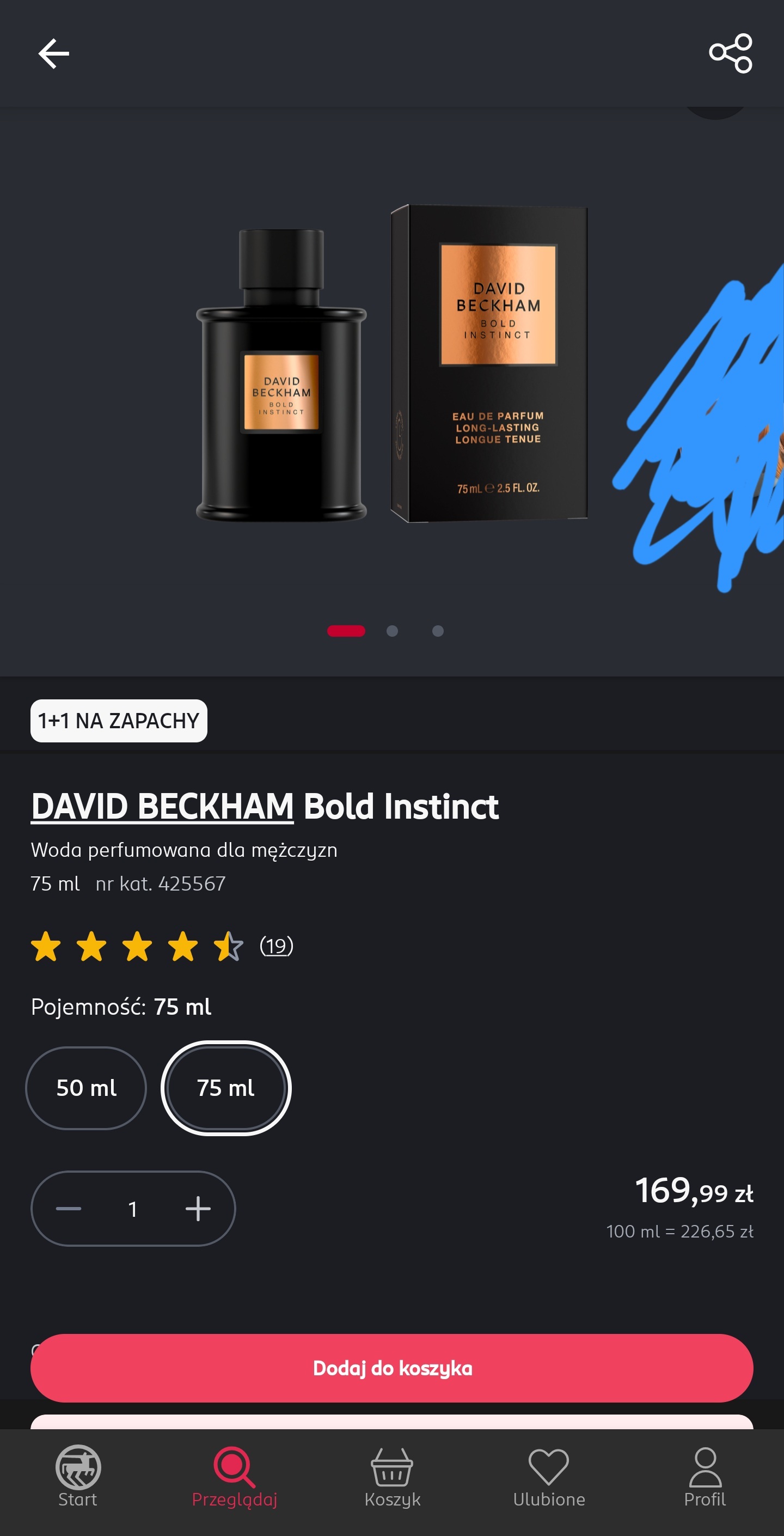
Task: Open the 1+1 NA ZAPACHY promotion badge
Action: pos(119,721)
